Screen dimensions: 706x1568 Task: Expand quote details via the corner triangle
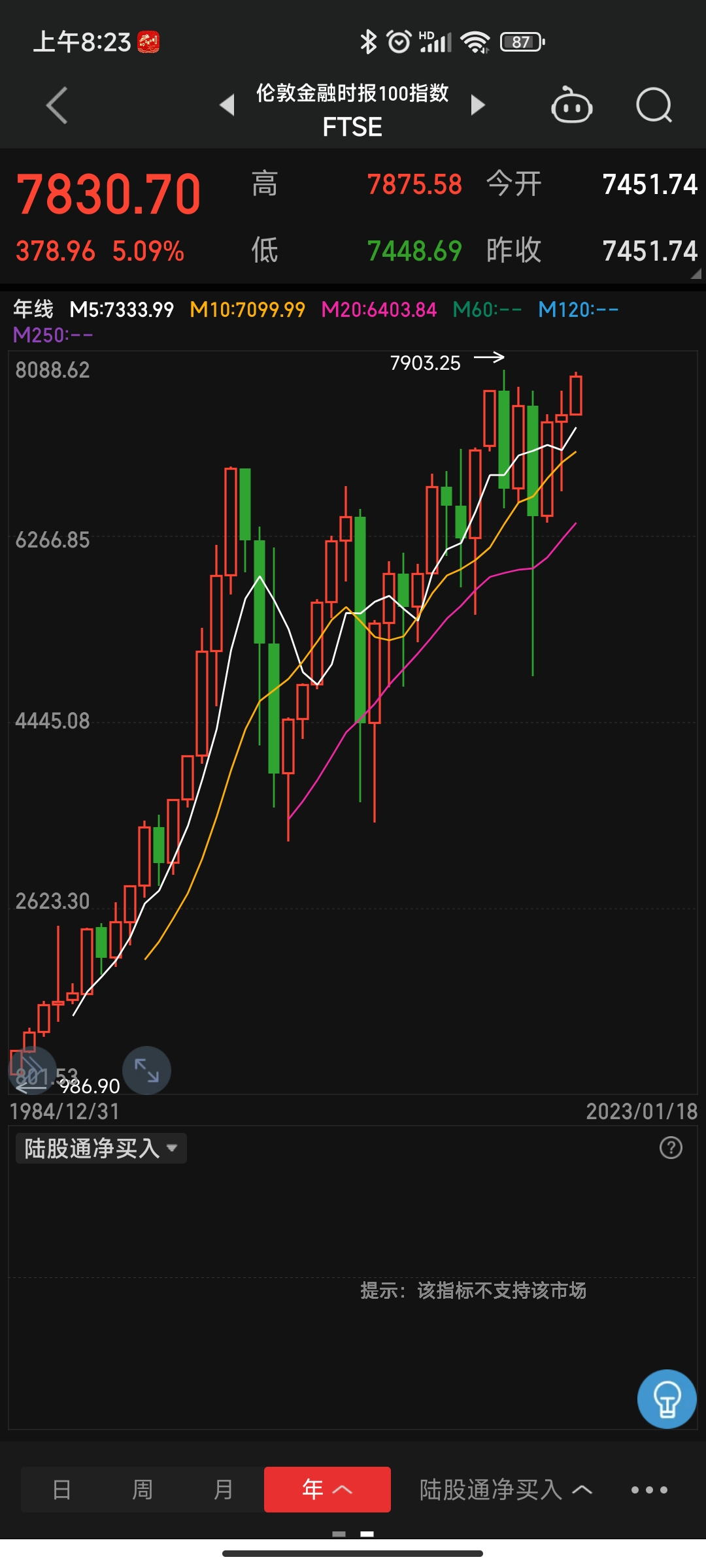[x=696, y=274]
